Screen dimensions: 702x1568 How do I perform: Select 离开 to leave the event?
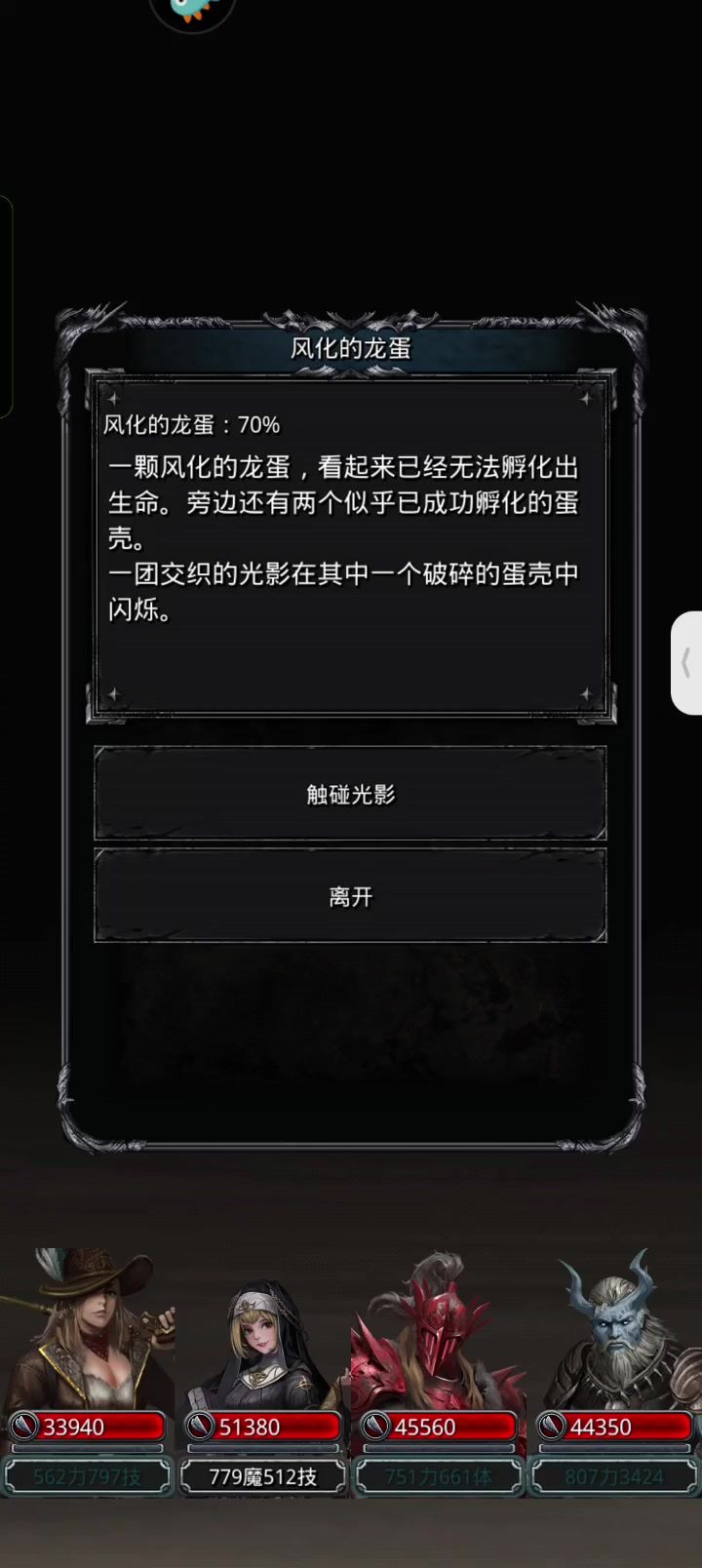(x=350, y=896)
